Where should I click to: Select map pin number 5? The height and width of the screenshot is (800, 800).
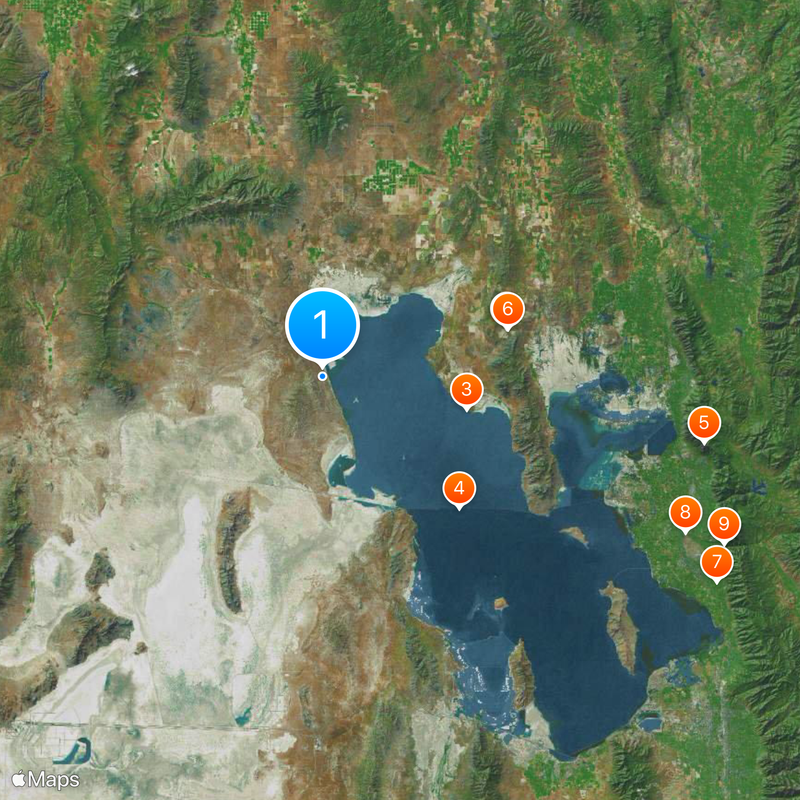point(704,423)
